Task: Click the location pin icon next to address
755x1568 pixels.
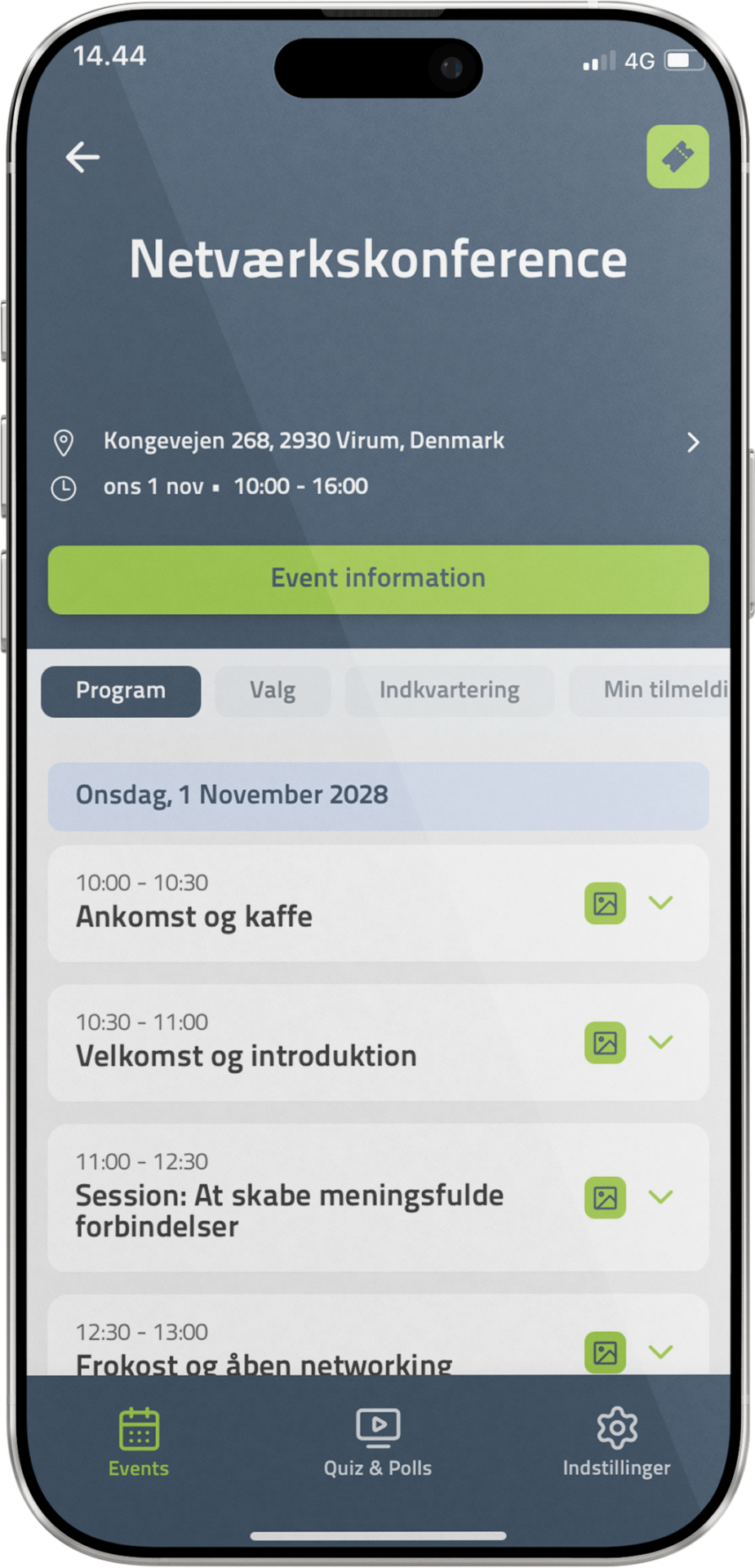Action: (x=63, y=441)
